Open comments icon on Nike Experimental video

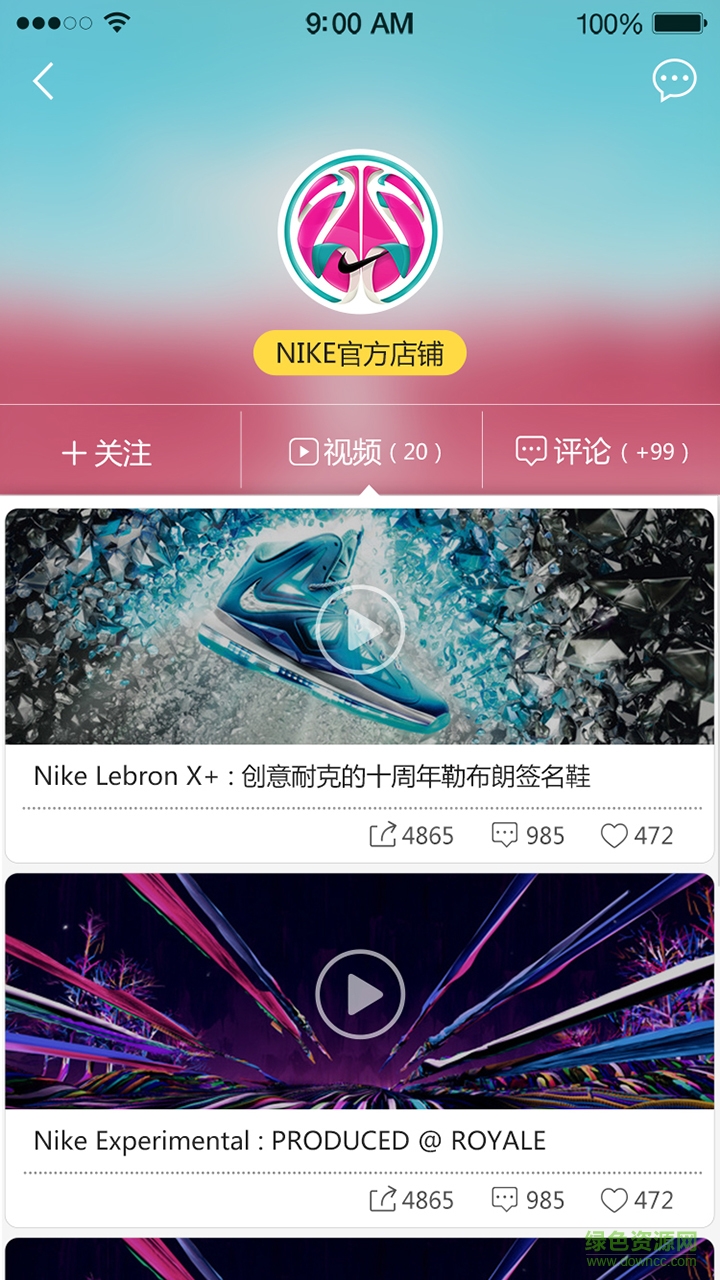click(x=505, y=1199)
